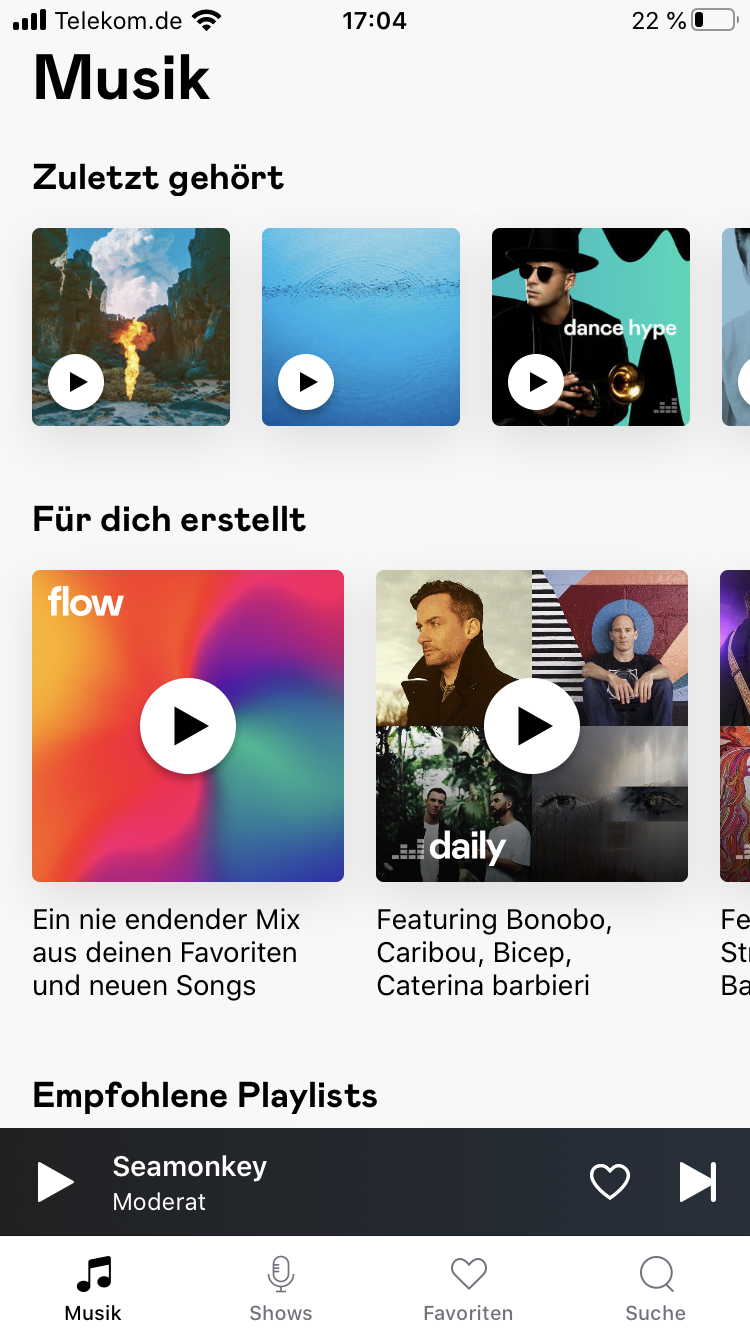Select the Musik tab icon in bottom navigation
Viewport: 750px width, 1334px height.
(92, 1276)
